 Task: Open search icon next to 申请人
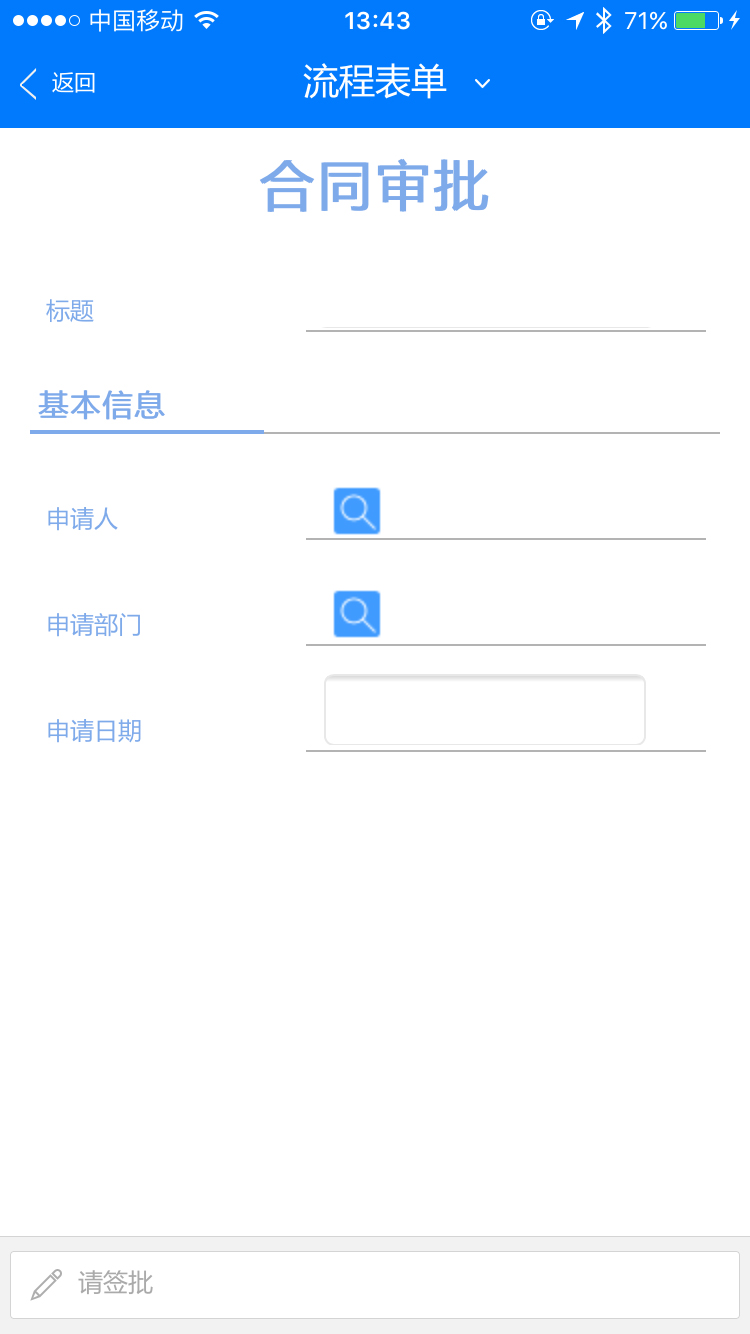tap(357, 511)
